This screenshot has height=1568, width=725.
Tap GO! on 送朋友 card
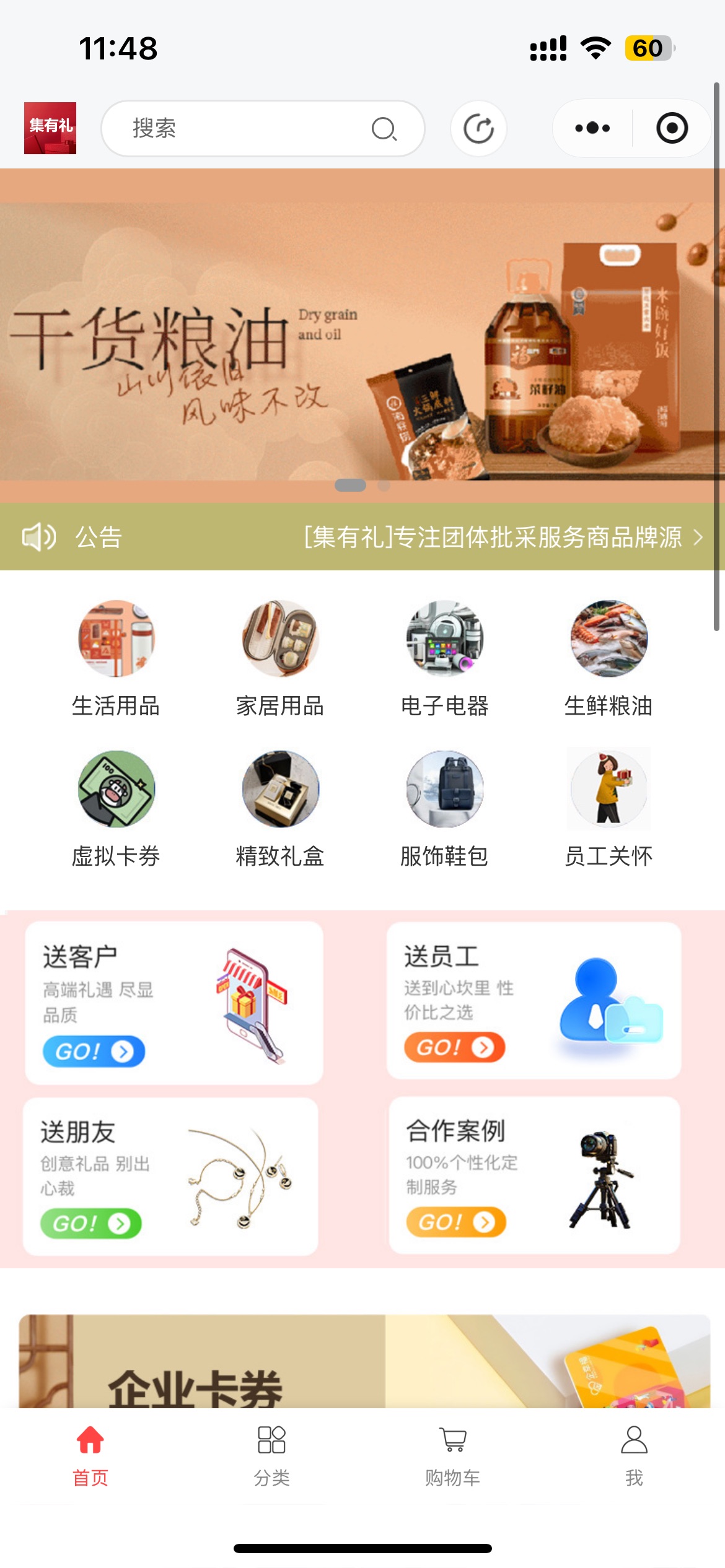tap(91, 1224)
